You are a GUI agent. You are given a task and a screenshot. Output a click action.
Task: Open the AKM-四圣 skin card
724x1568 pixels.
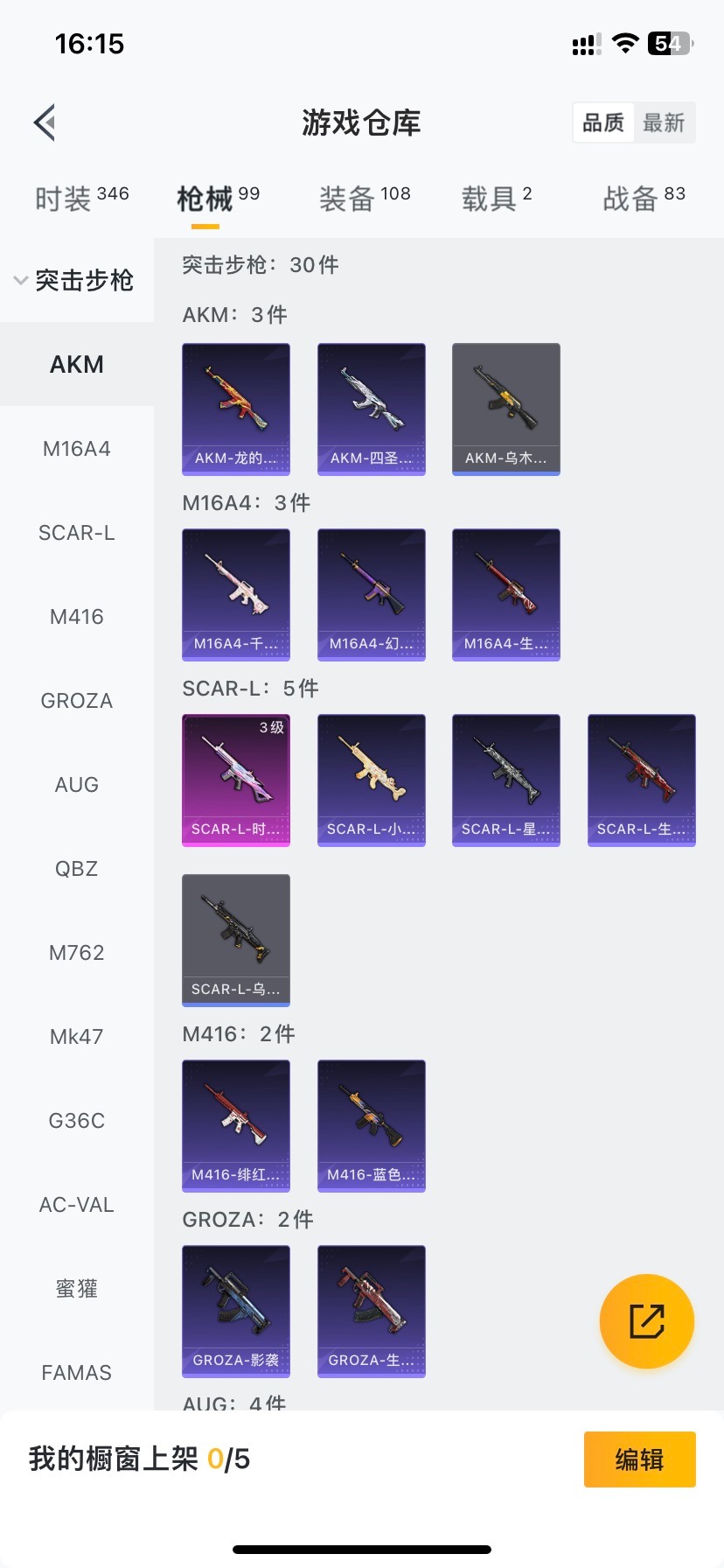coord(371,409)
